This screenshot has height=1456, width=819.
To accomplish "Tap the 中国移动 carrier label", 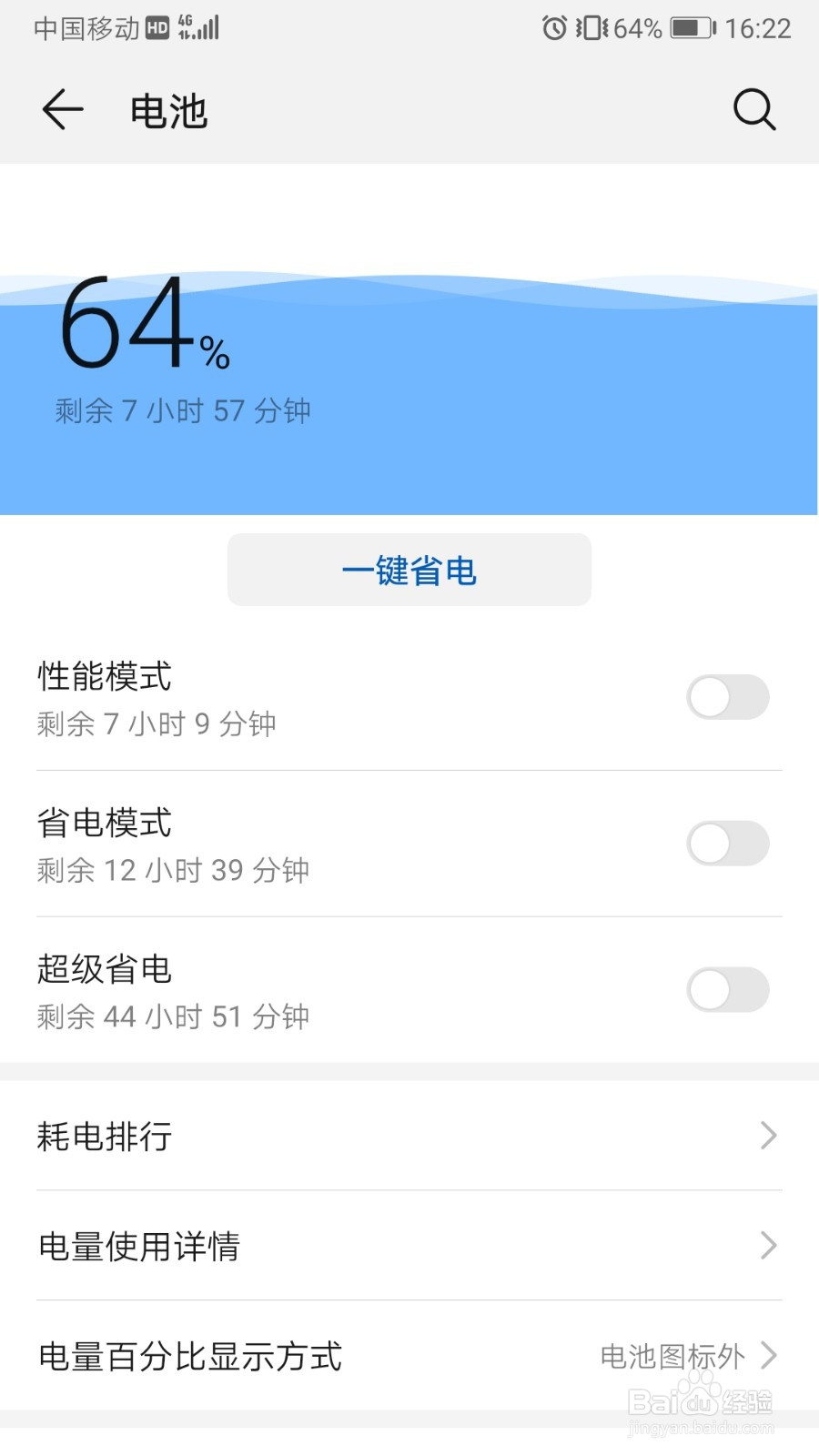I will tap(82, 27).
